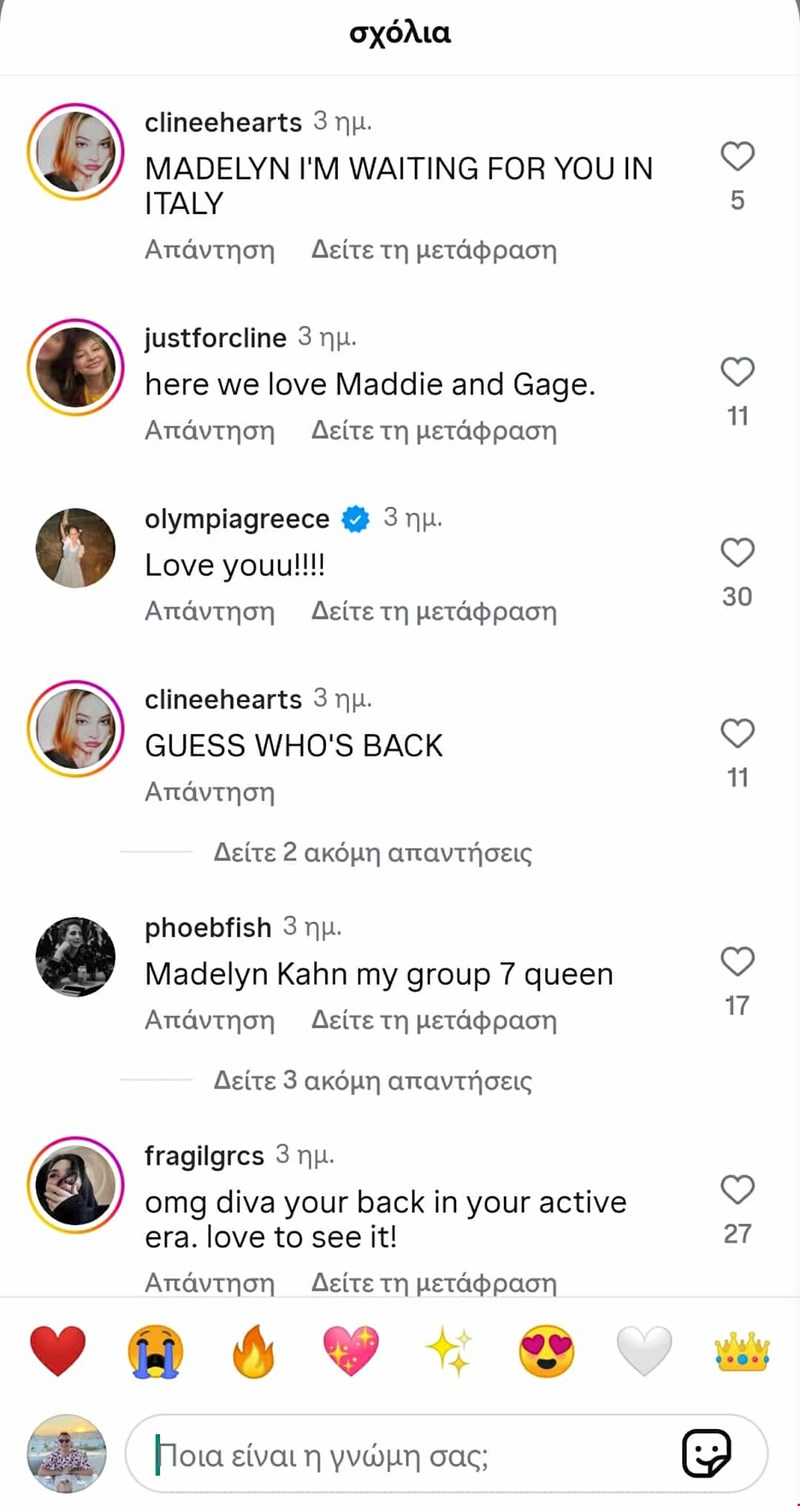Reply to the "GUESS WHO'S BACK" comment
Image resolution: width=800 pixels, height=1506 pixels.
coord(209,792)
